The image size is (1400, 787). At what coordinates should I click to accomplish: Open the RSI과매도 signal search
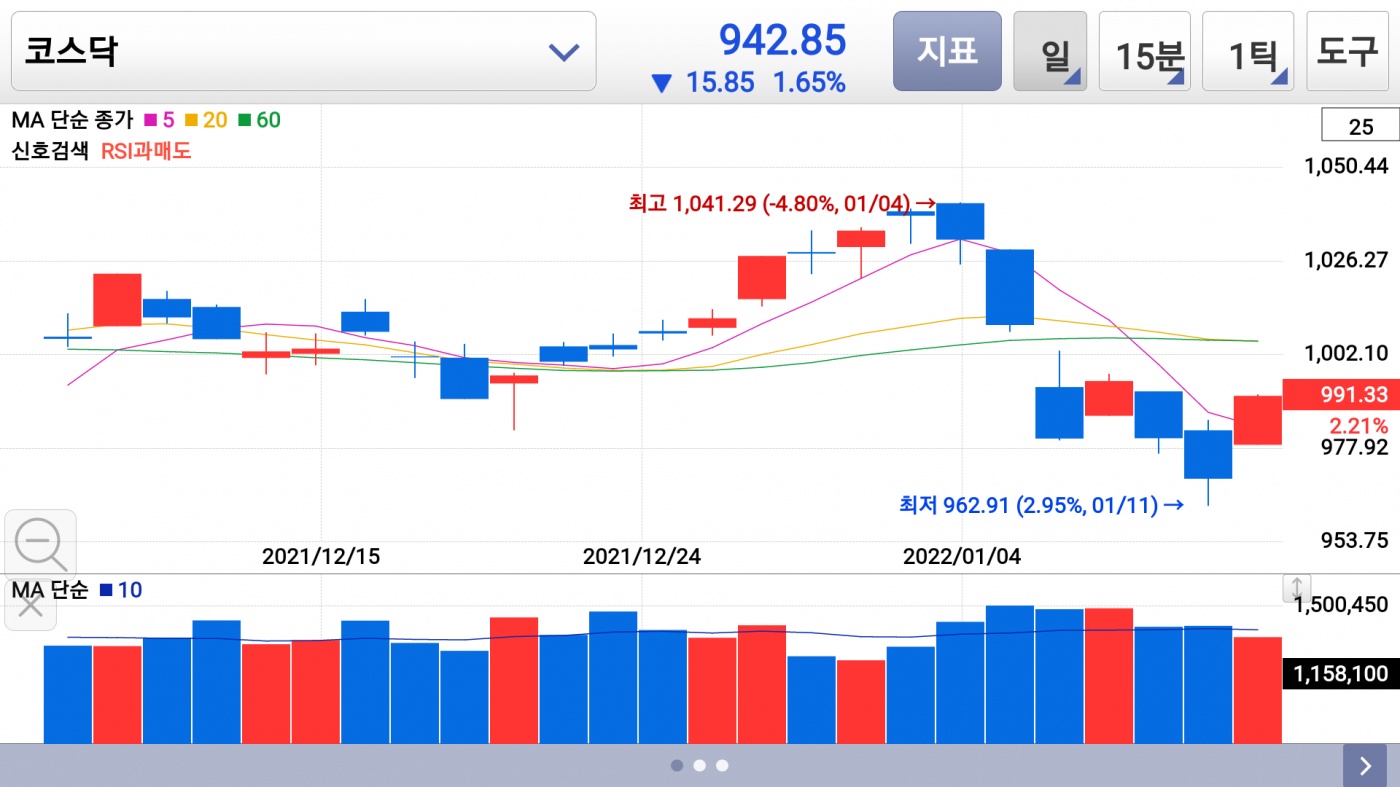(145, 152)
